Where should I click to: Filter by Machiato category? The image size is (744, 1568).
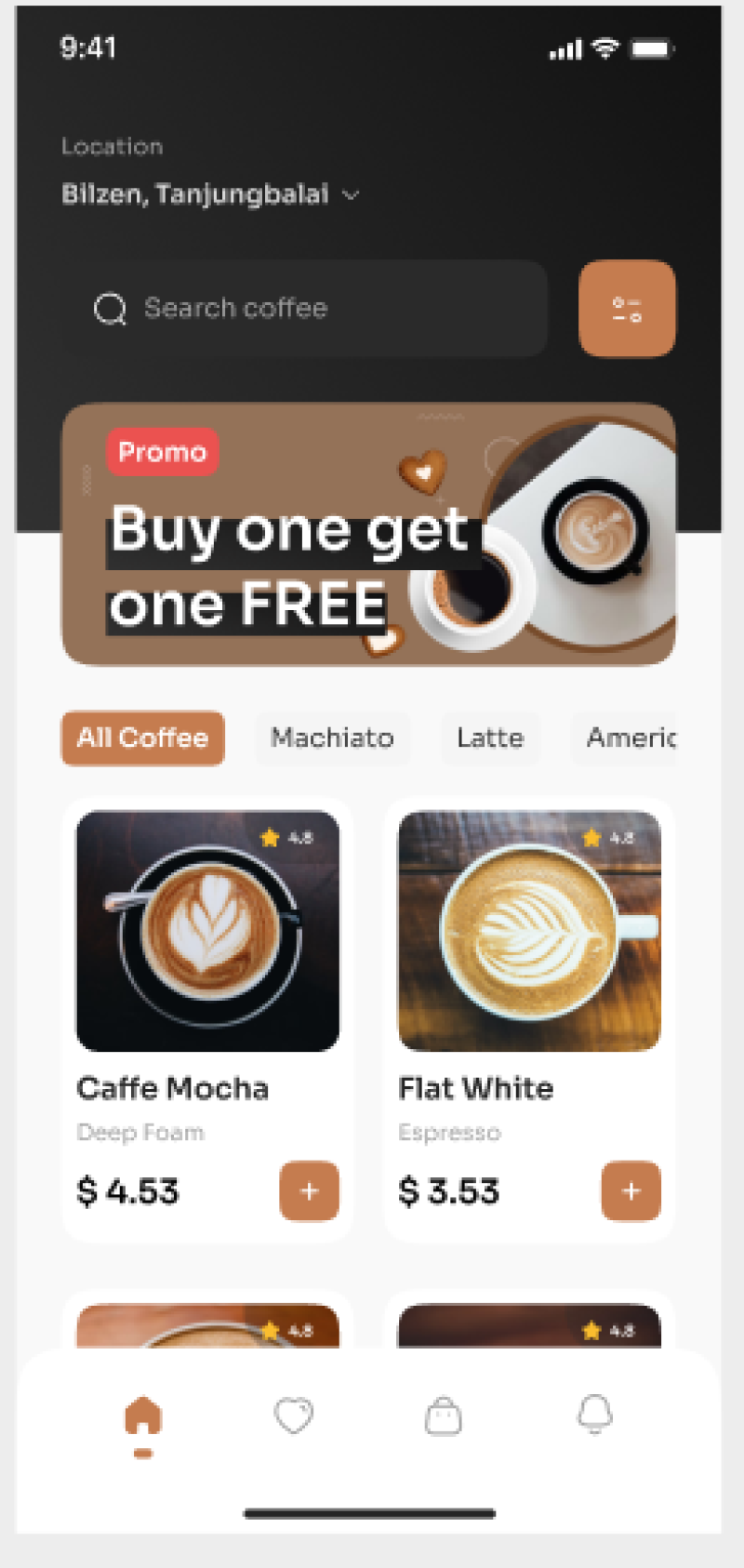pos(332,738)
